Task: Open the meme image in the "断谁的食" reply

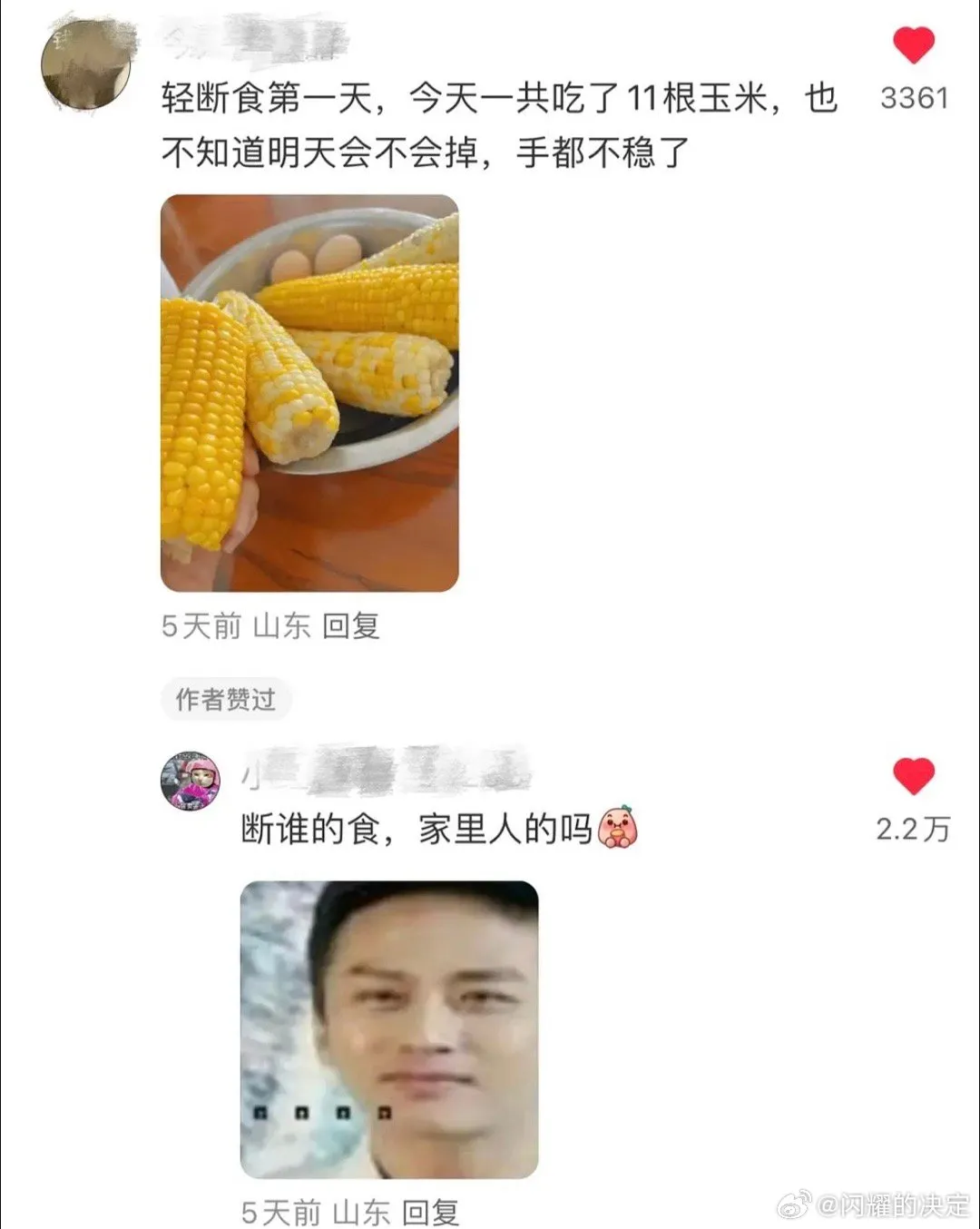Action: coord(389,1029)
